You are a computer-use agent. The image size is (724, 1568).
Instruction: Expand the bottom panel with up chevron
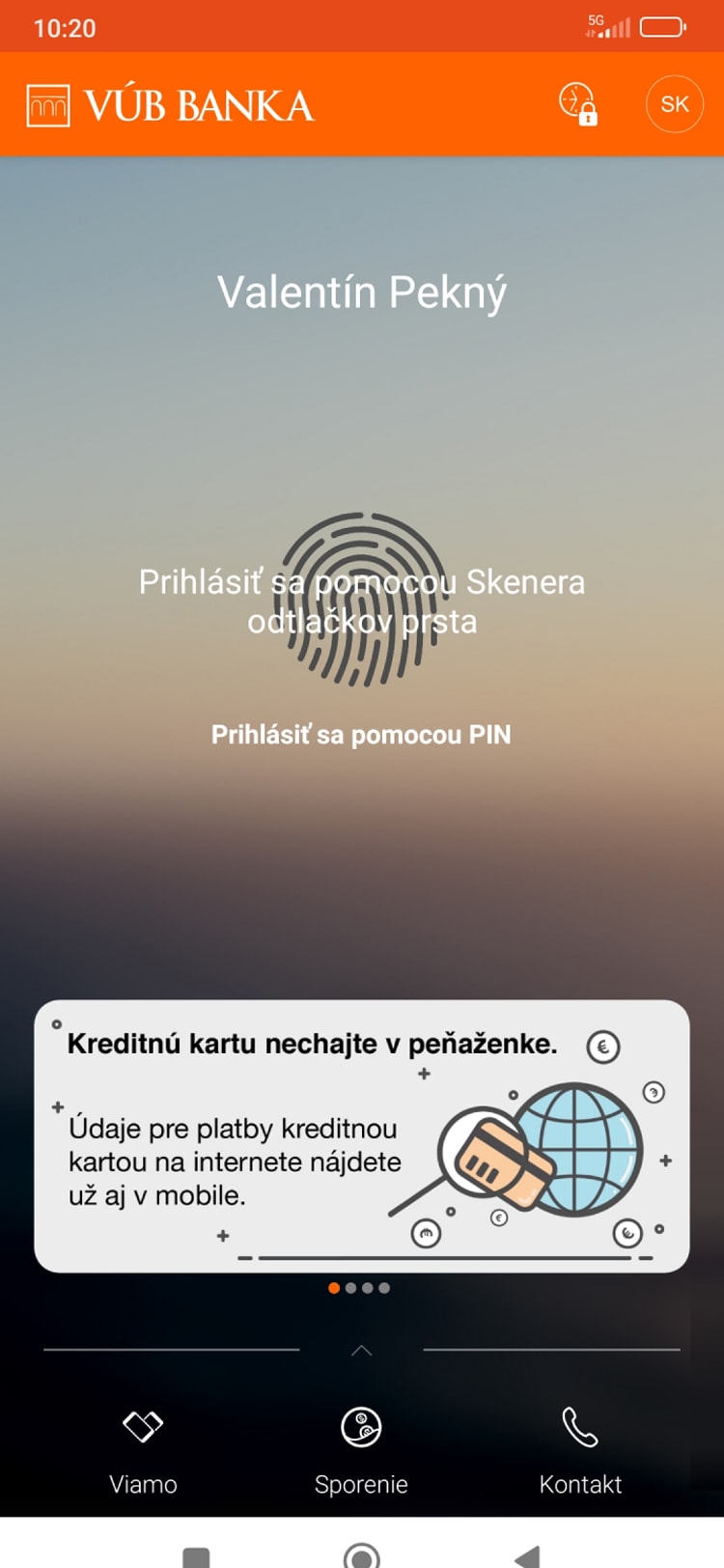[x=362, y=1350]
